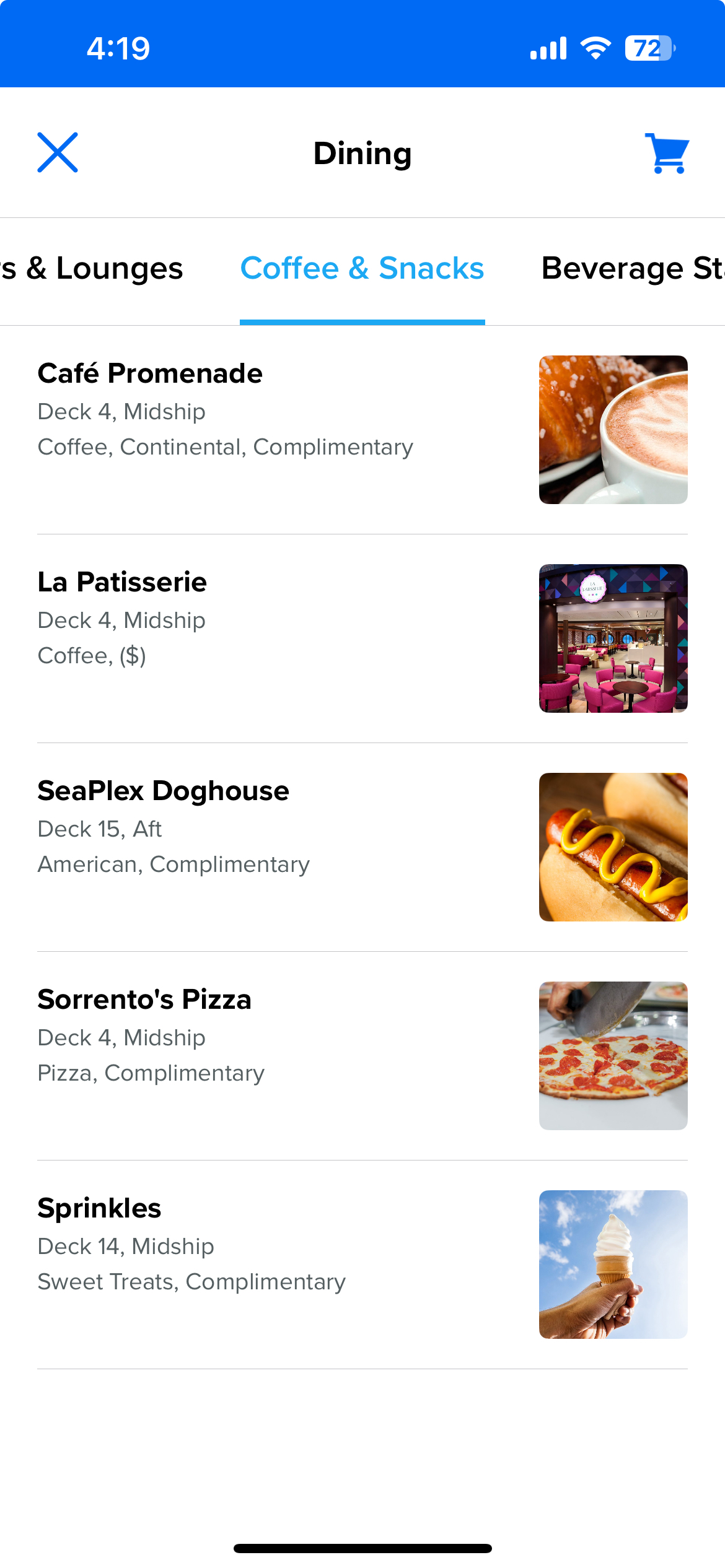This screenshot has height=1568, width=725.
Task: Switch to the Bars & Lounges tab
Action: (93, 269)
